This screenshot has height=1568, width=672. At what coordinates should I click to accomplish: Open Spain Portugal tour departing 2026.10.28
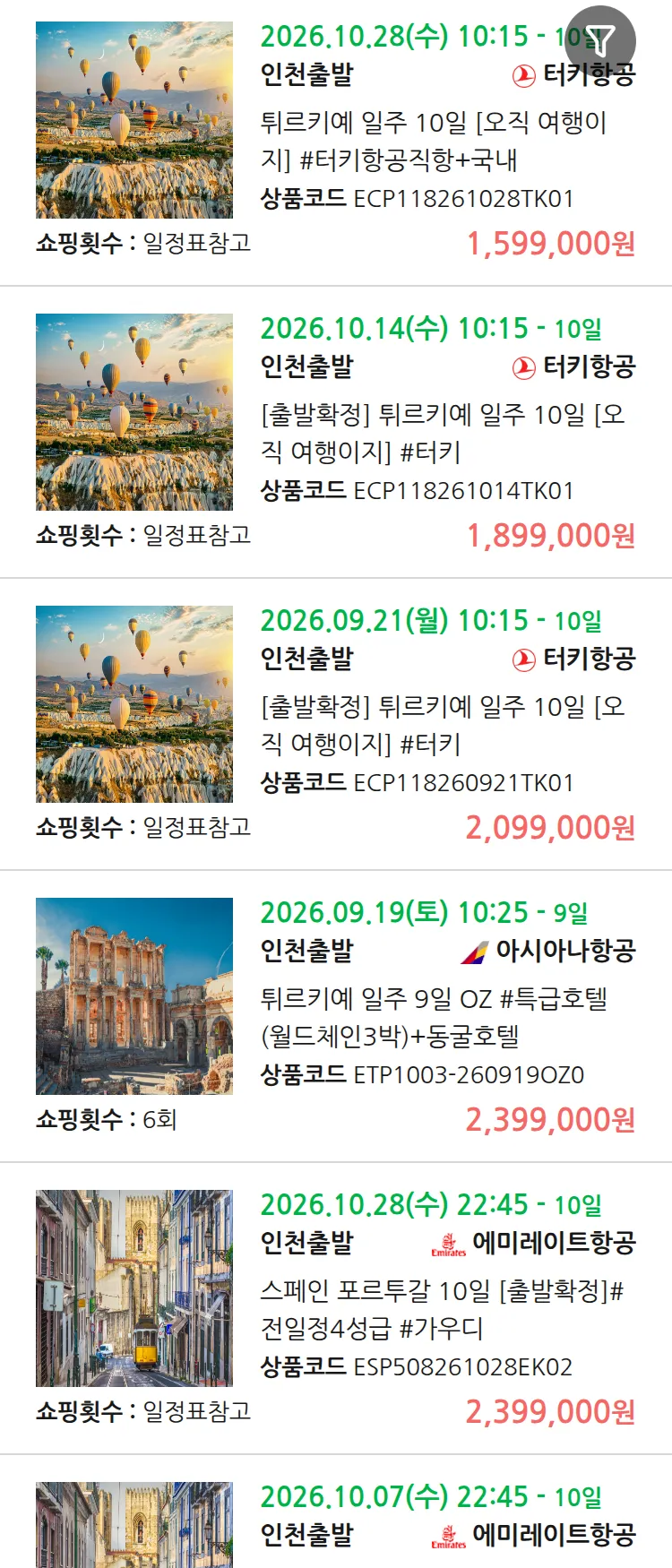tap(336, 1309)
